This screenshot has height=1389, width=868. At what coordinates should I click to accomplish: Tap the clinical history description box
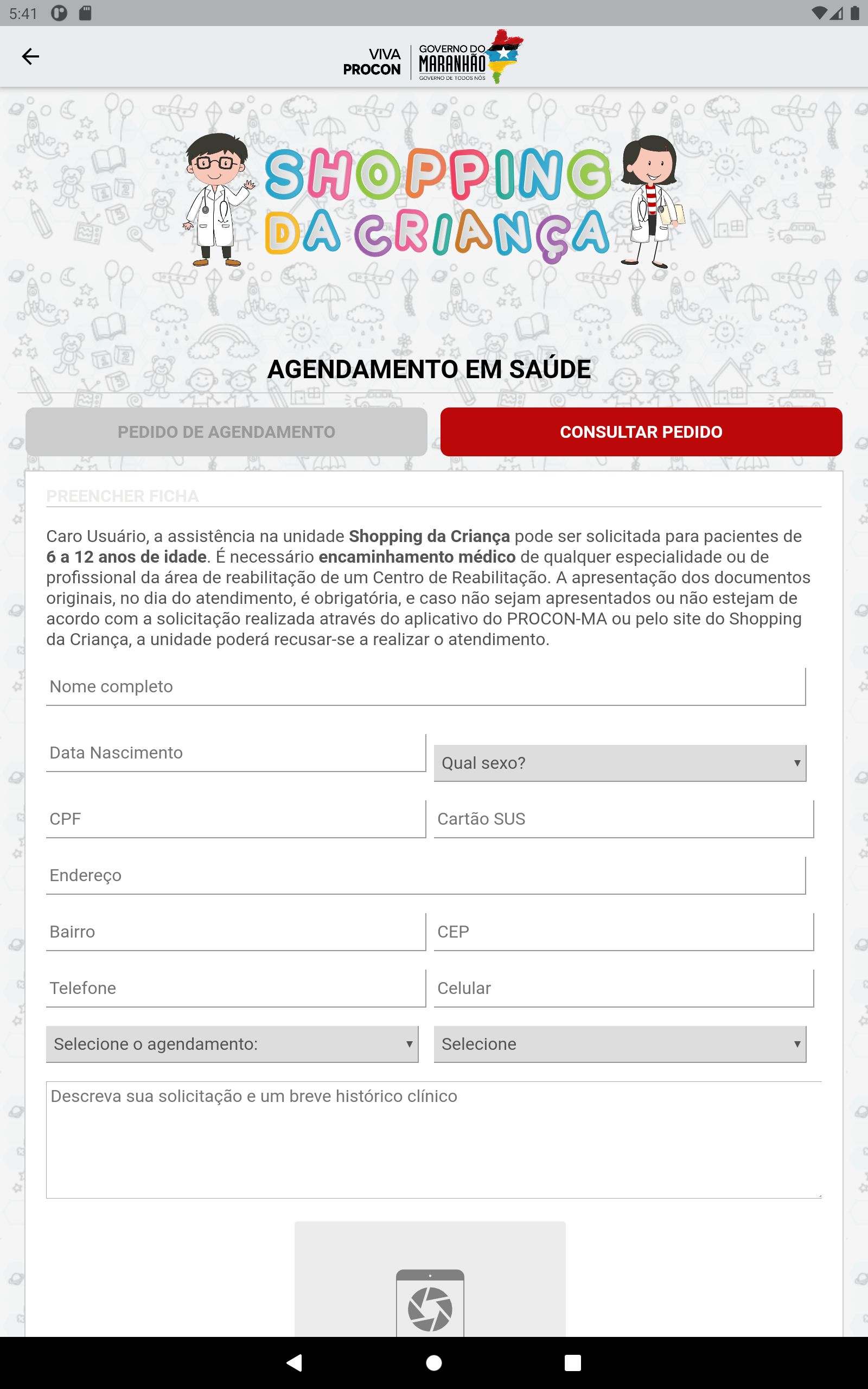433,1139
